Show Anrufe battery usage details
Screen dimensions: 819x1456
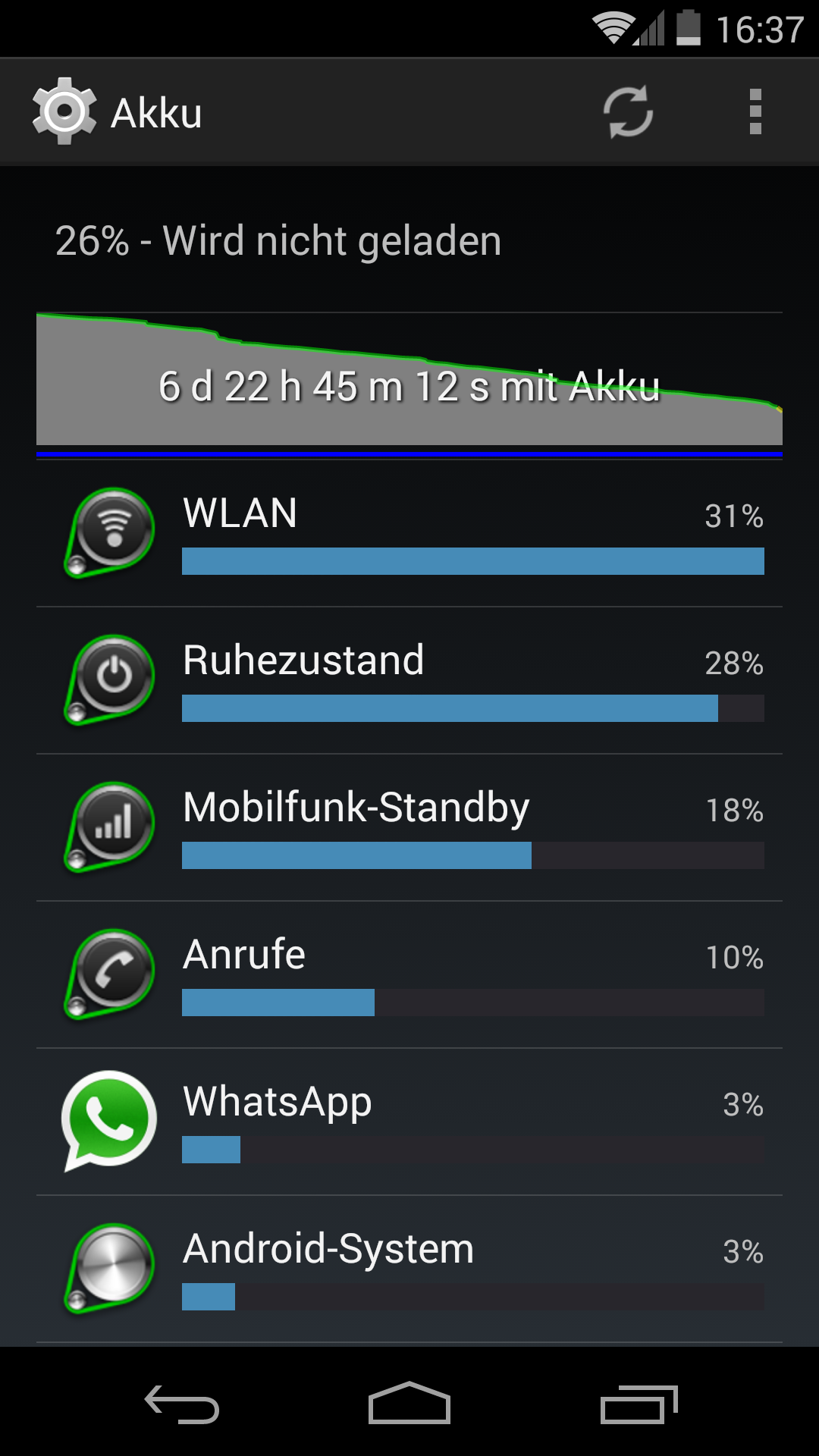409,974
